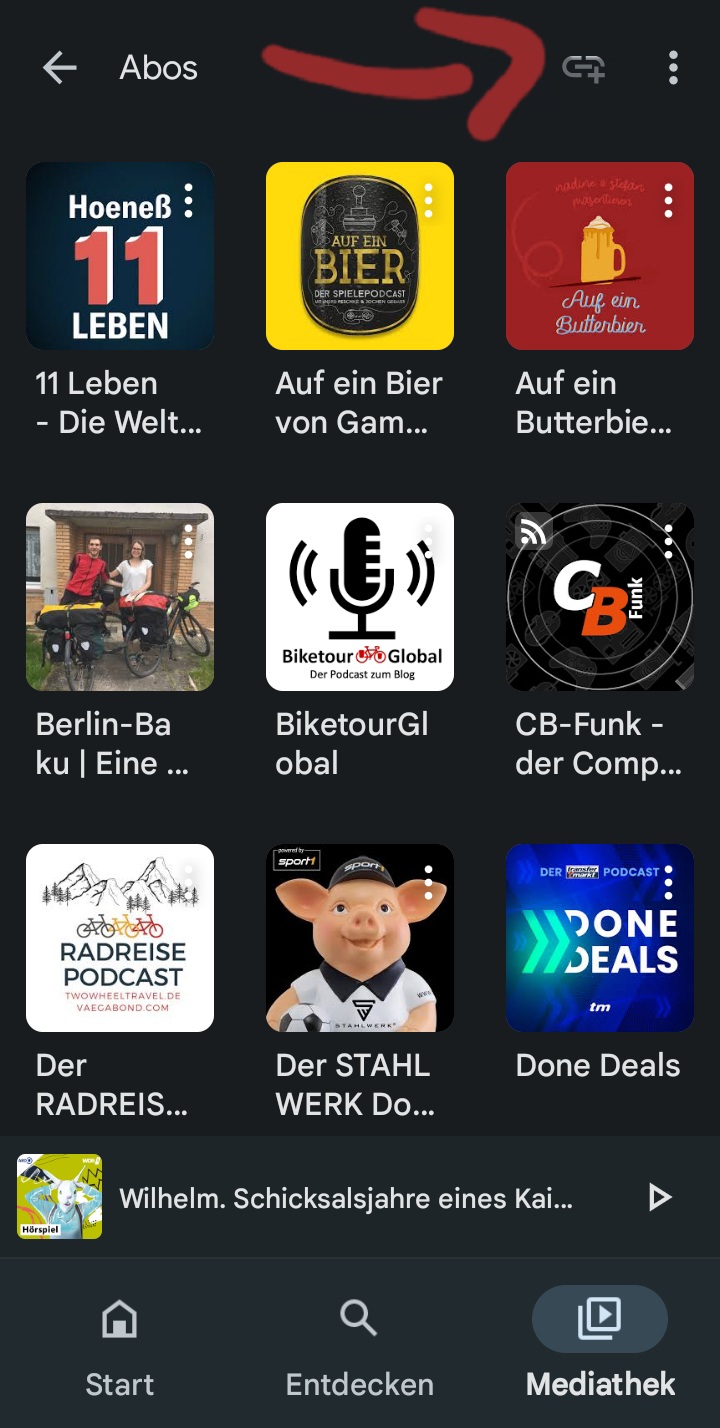The height and width of the screenshot is (1428, 720).
Task: Open the overflow menu in the top bar
Action: [673, 68]
